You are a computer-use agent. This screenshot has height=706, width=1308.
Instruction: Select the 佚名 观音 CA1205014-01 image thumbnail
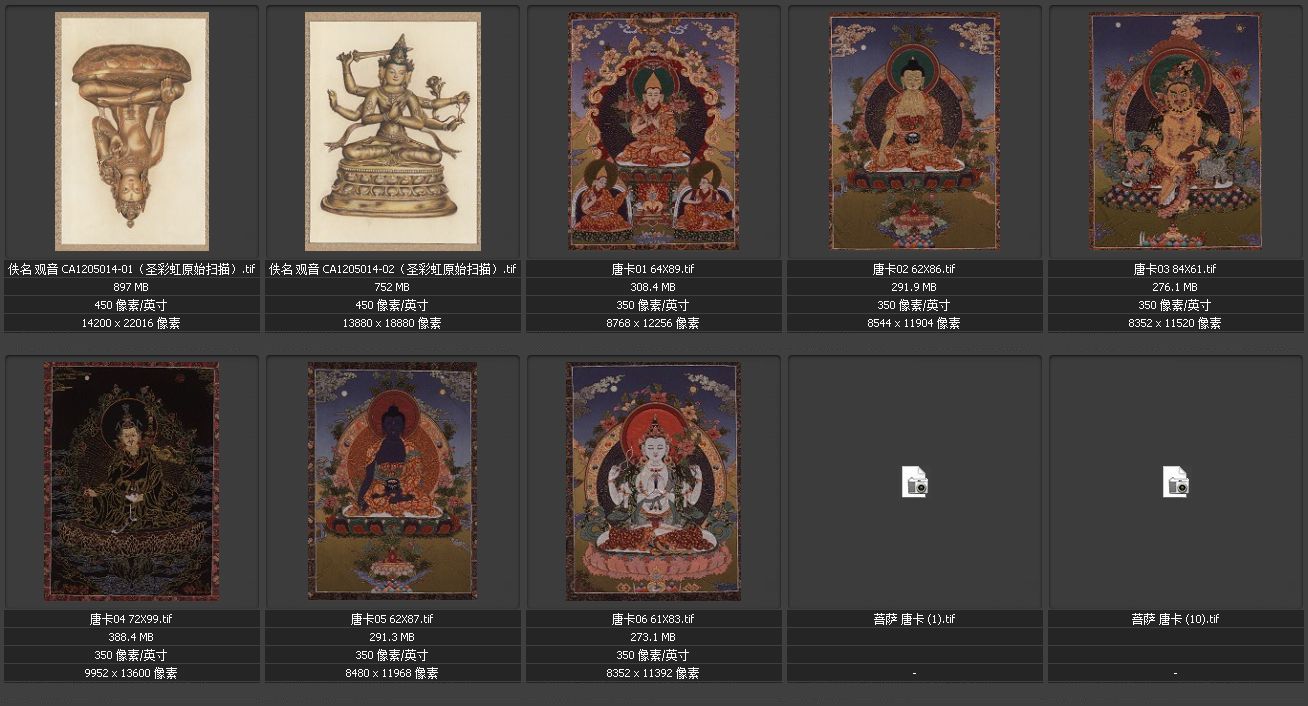point(132,131)
